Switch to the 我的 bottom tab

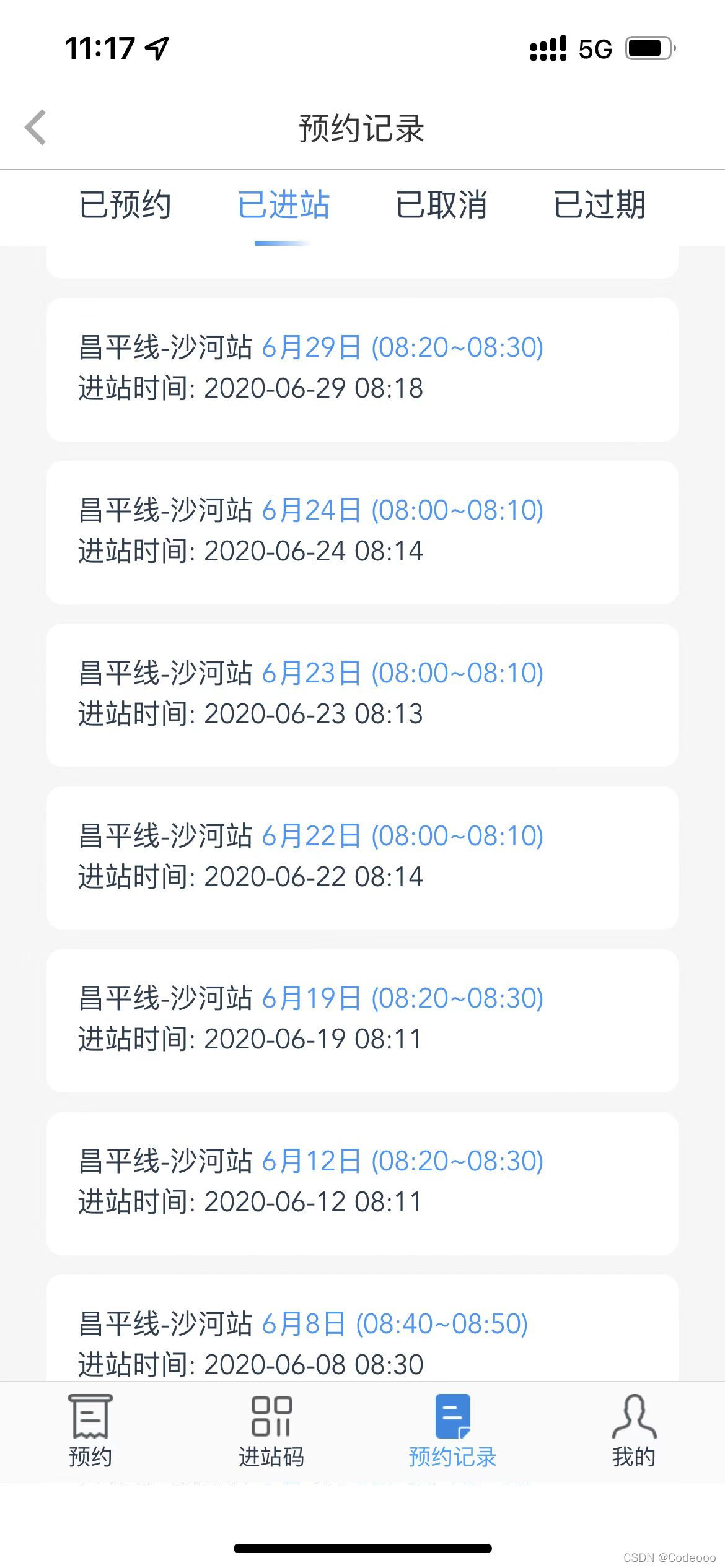(633, 1431)
